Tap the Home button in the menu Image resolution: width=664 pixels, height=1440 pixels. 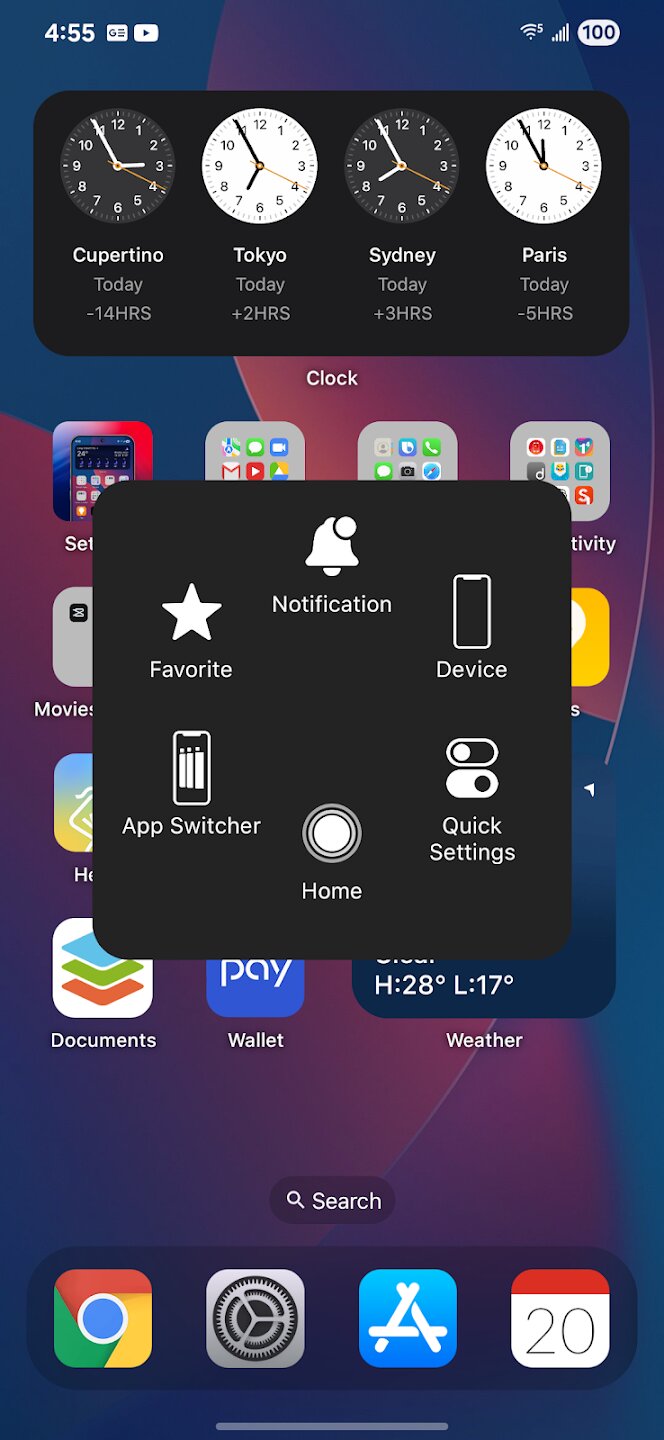(x=332, y=850)
